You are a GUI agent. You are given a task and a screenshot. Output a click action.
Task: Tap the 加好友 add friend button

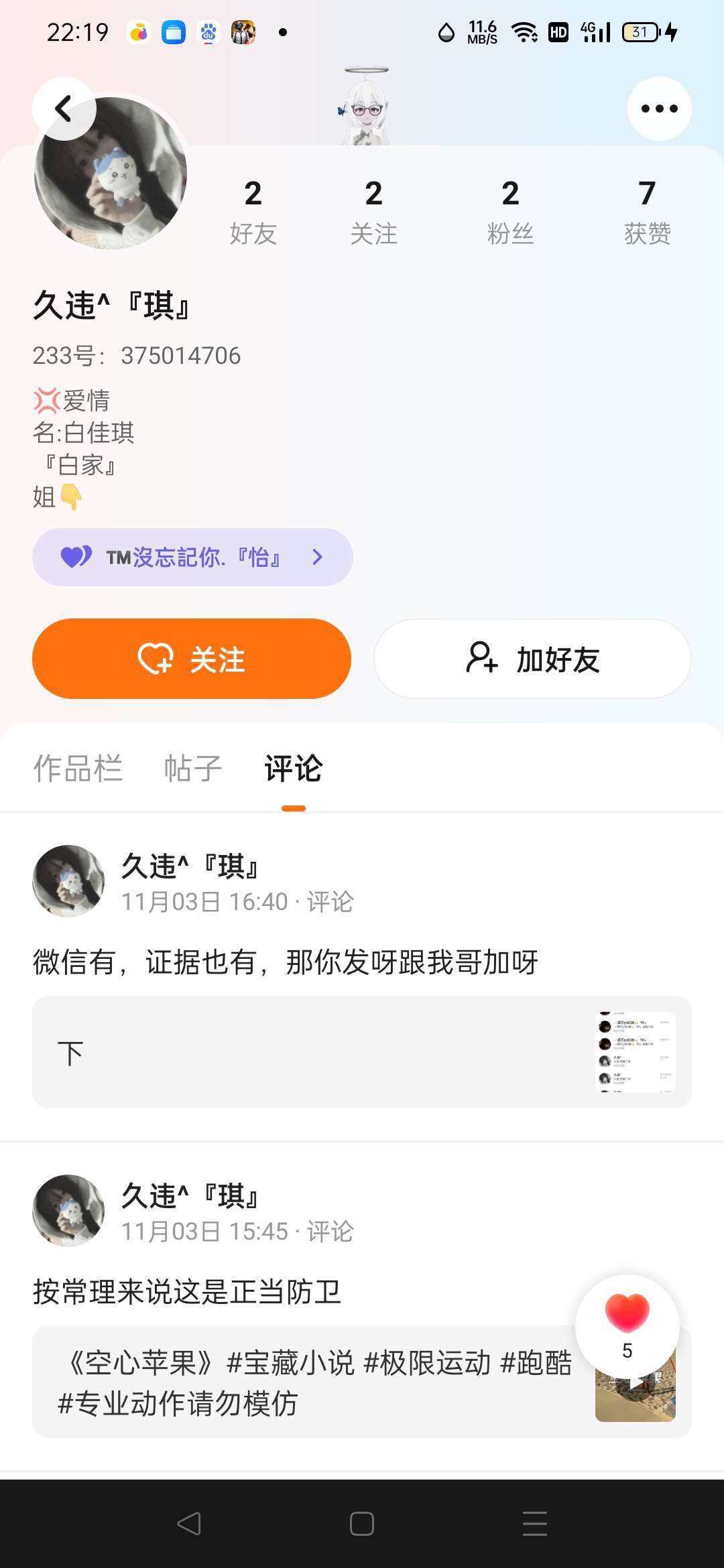tap(532, 659)
